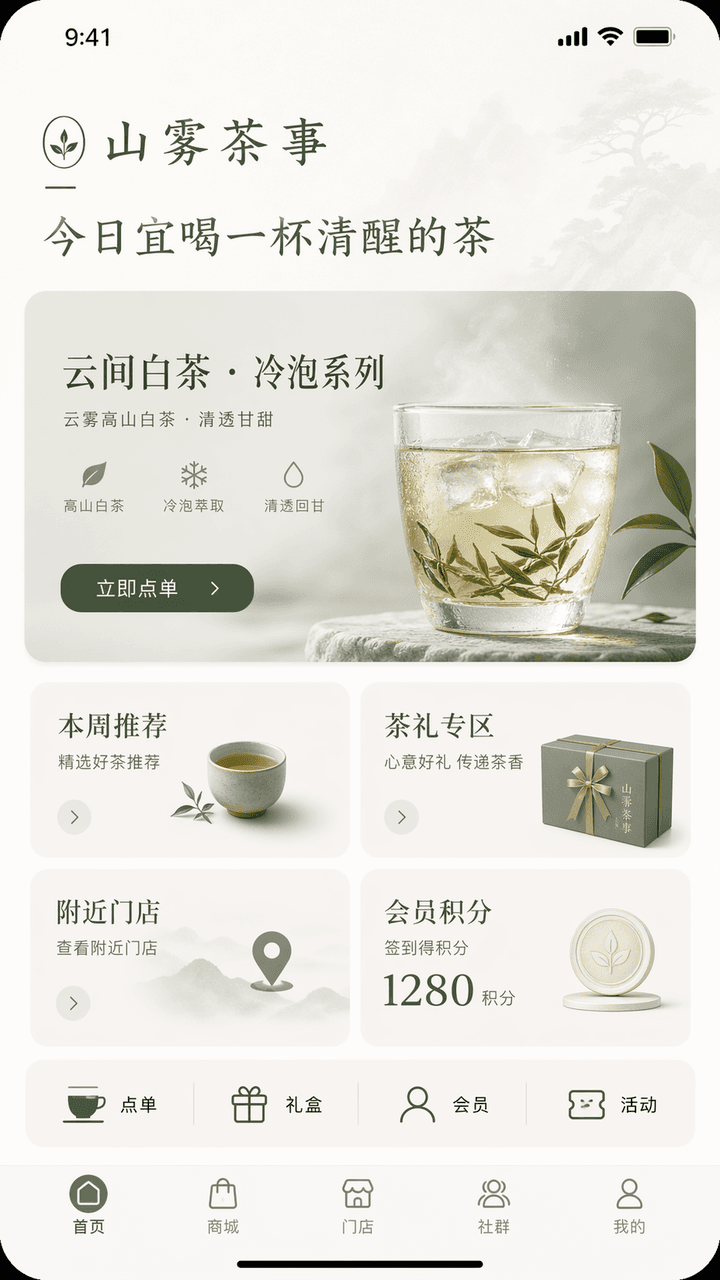Switch to the 社群 tab
The height and width of the screenshot is (1280, 720).
[x=493, y=1205]
